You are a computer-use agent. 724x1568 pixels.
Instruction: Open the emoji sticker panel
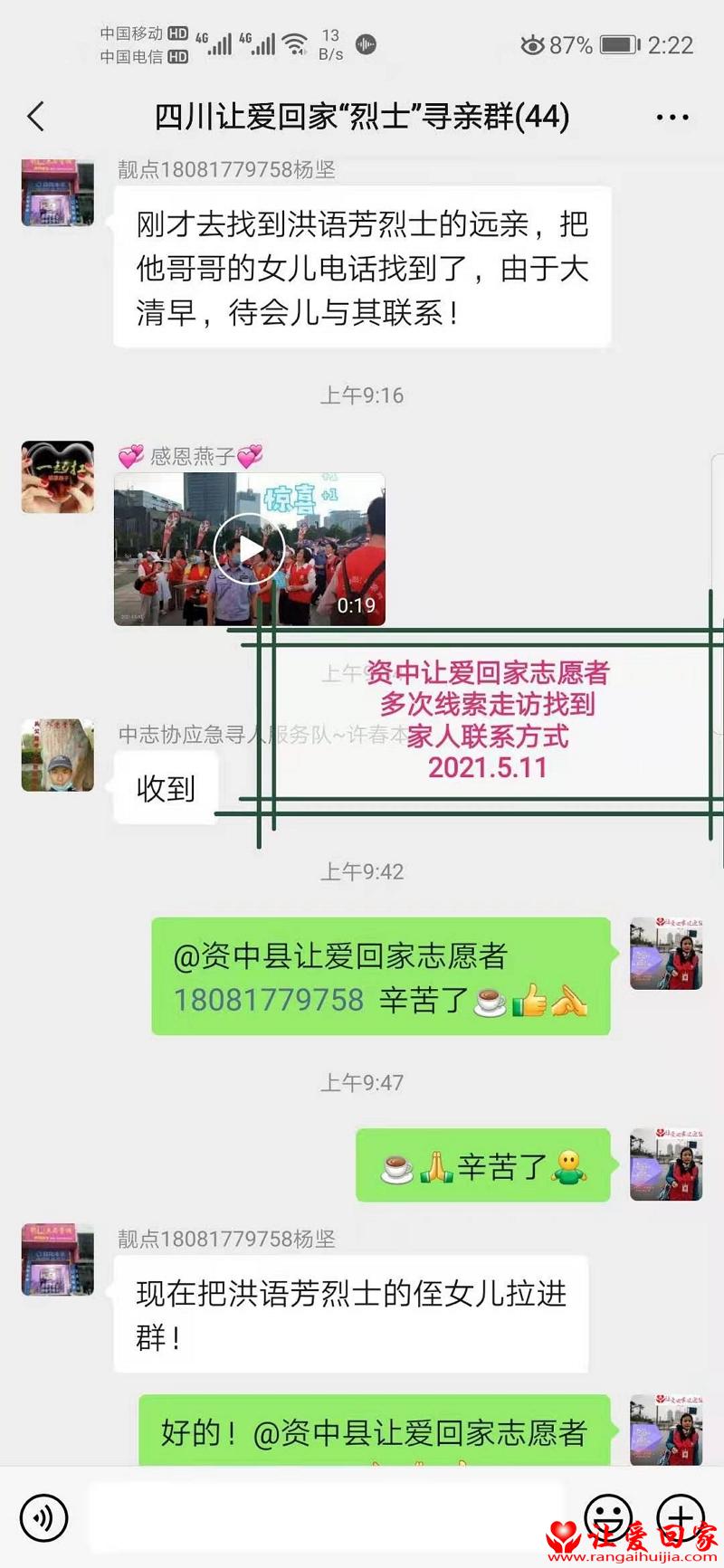(x=608, y=1517)
